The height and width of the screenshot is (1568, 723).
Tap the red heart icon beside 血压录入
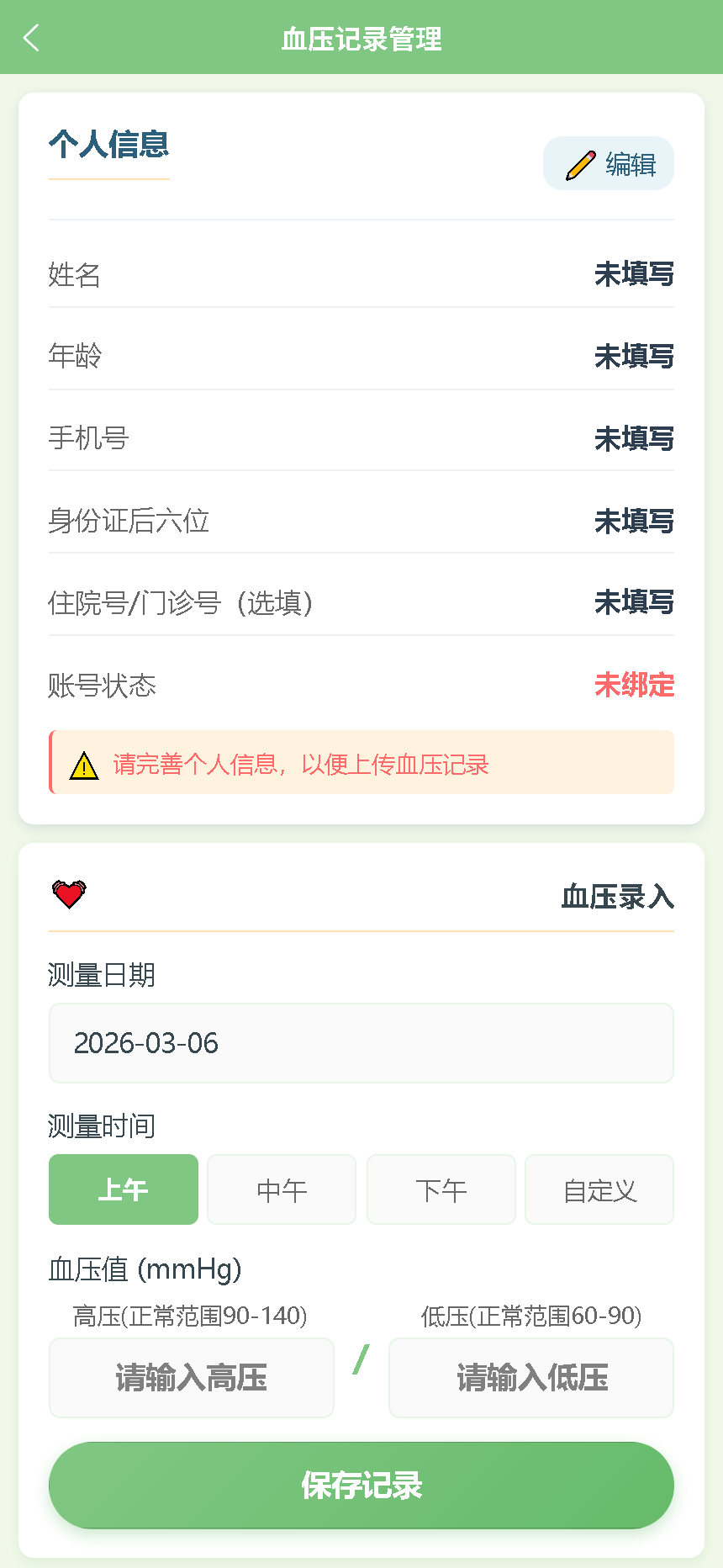69,894
